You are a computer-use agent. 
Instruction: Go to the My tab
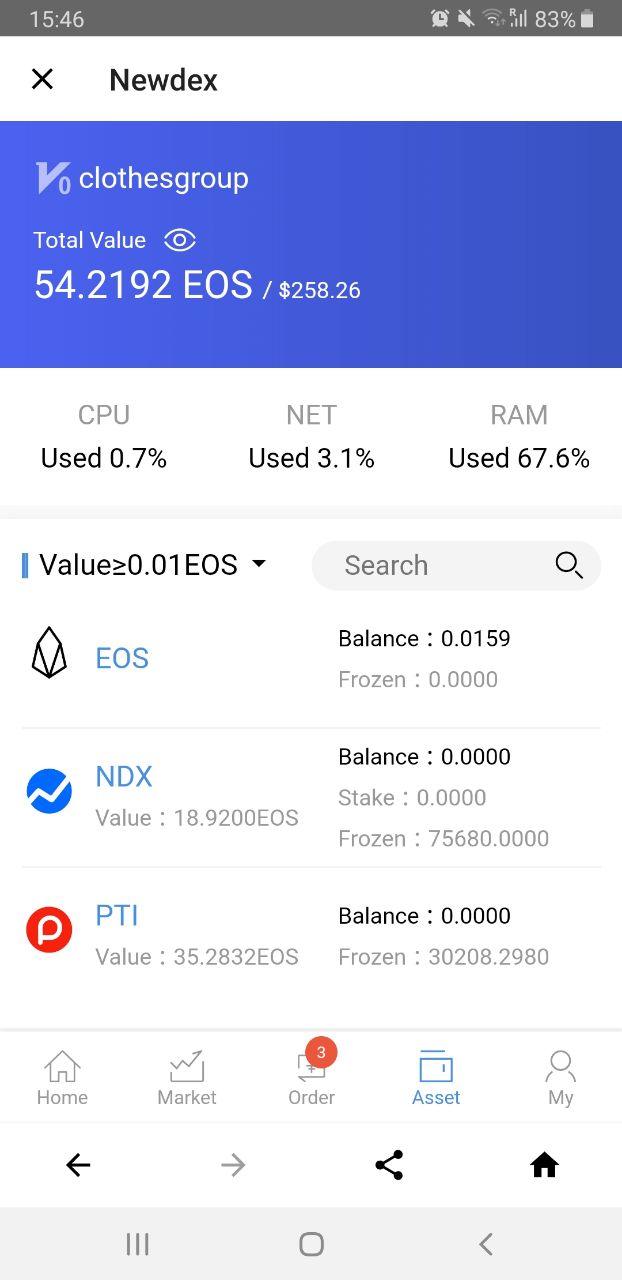coord(560,1078)
